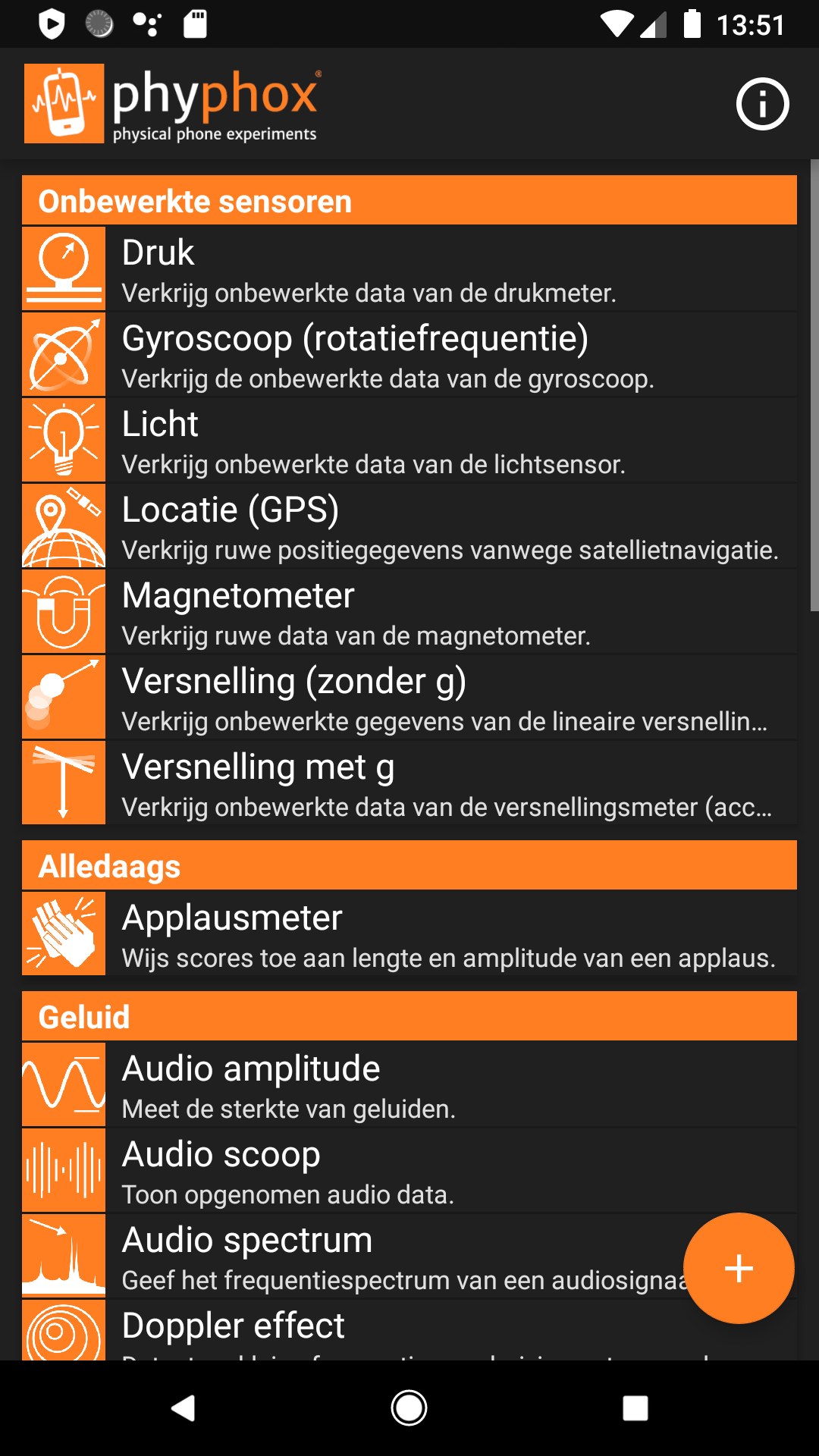Tap the plus button to add experiment
Image resolution: width=819 pixels, height=1456 pixels.
point(739,1269)
